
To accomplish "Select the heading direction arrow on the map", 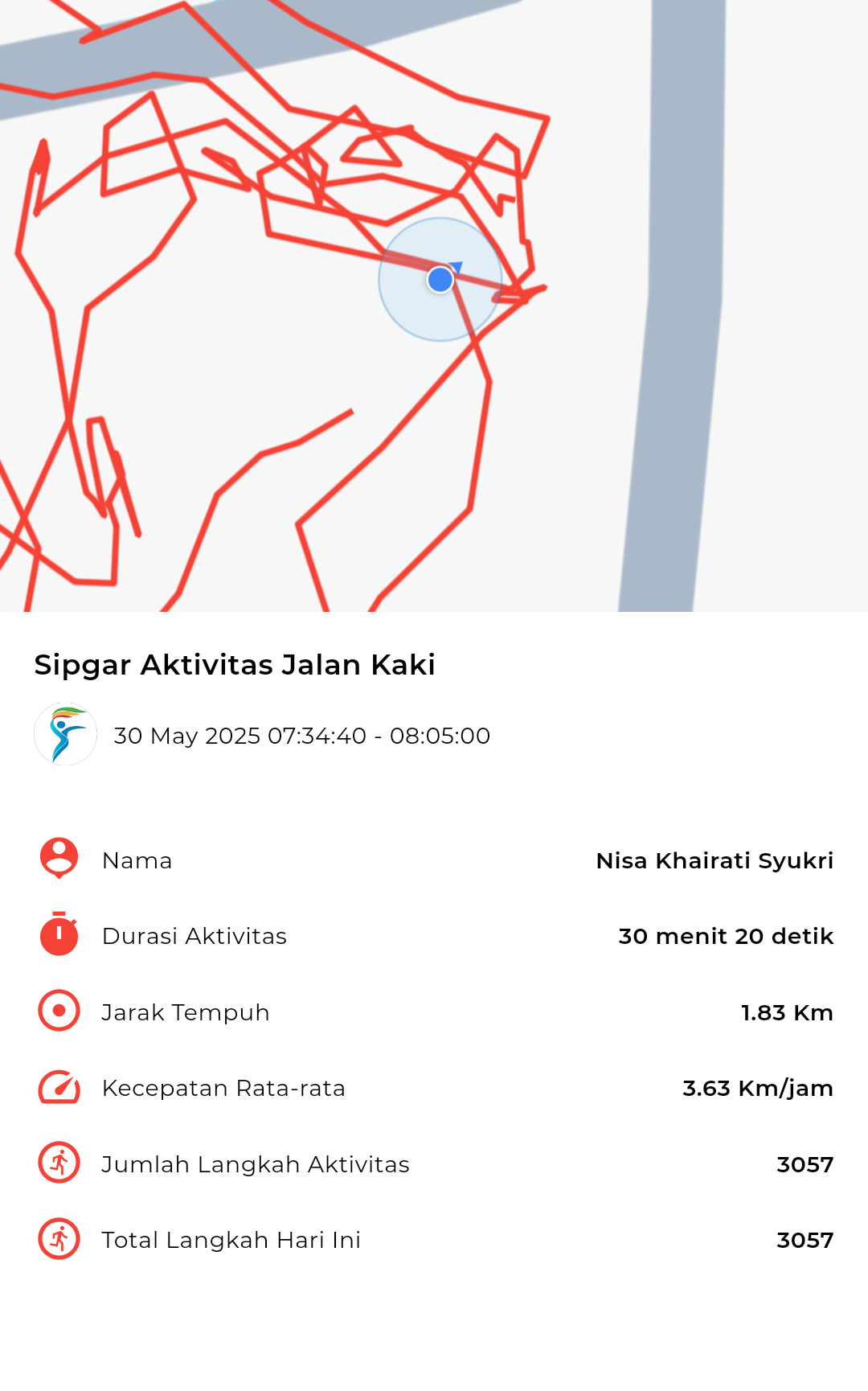I will 457,268.
